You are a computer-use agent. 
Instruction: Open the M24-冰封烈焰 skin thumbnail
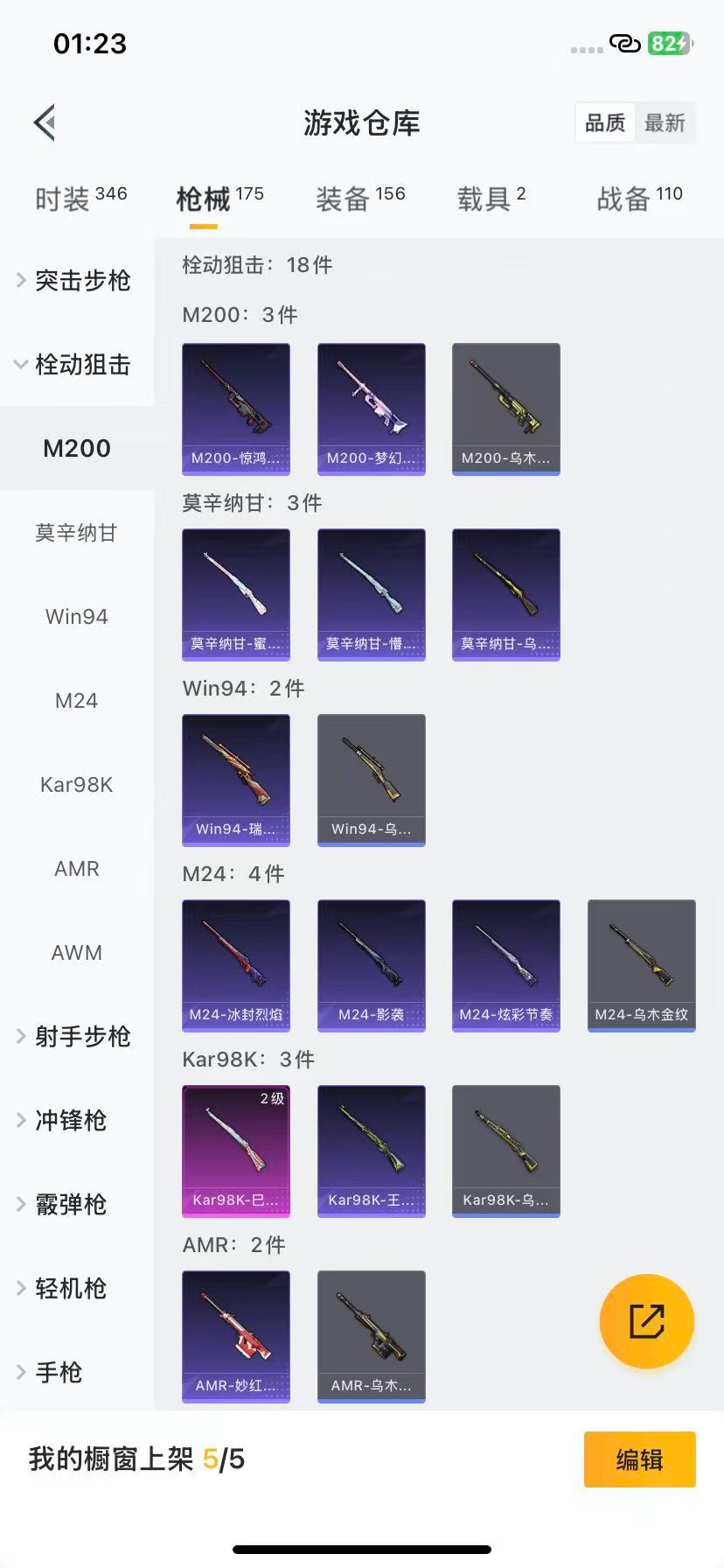[x=236, y=965]
